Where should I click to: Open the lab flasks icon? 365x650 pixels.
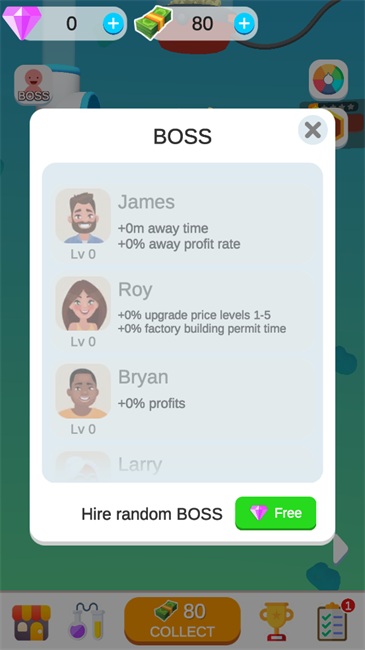pos(87,621)
